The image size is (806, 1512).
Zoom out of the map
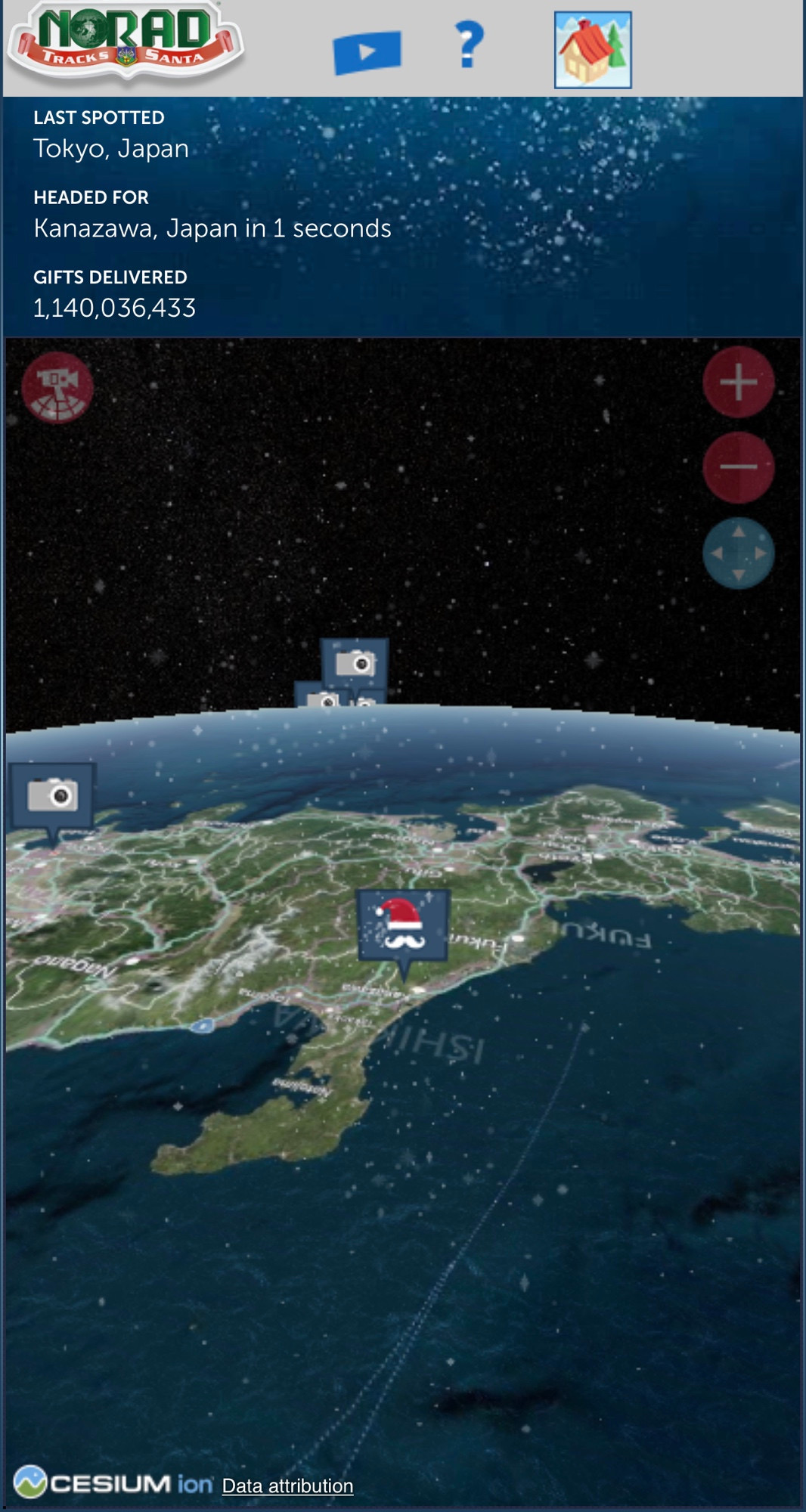pos(738,467)
